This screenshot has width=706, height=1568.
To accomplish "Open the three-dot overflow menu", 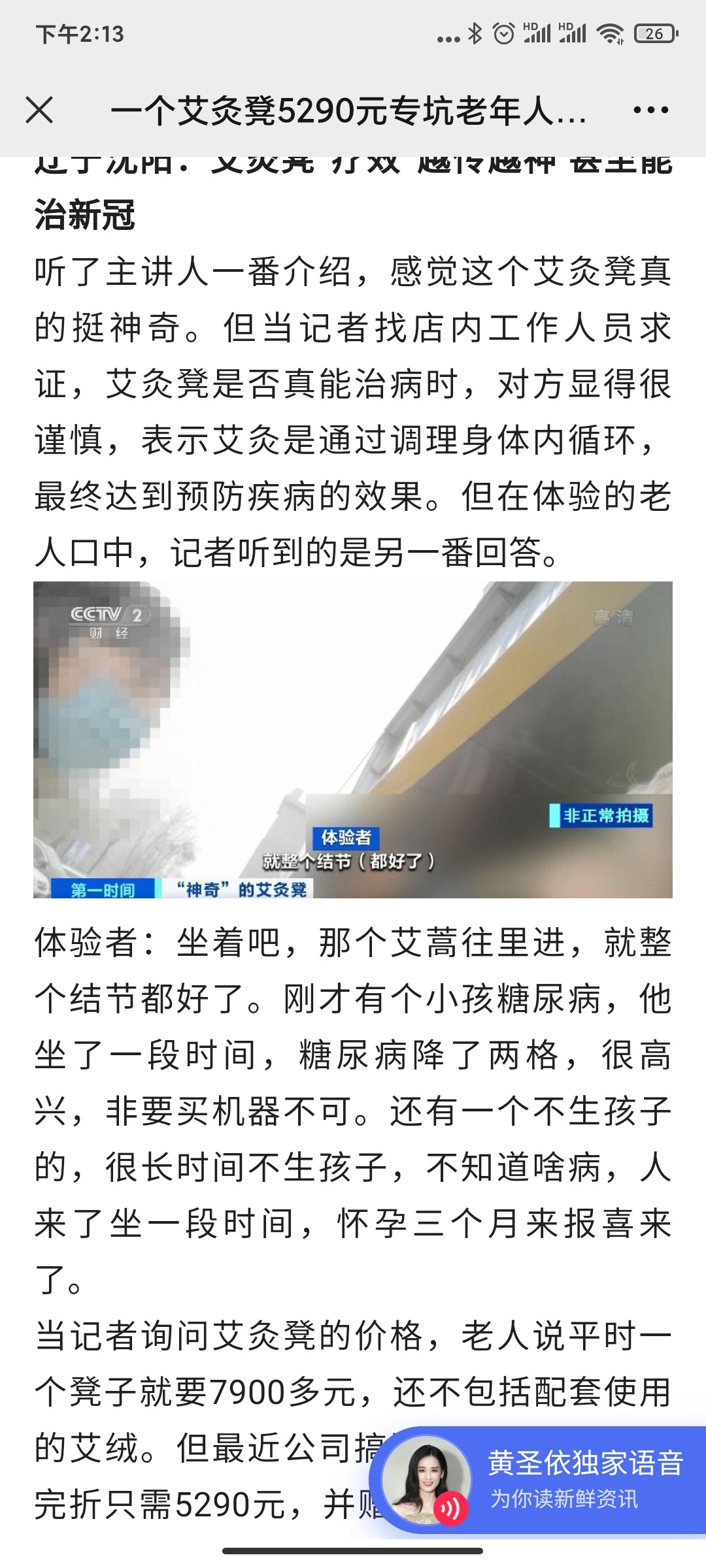I will 651,110.
